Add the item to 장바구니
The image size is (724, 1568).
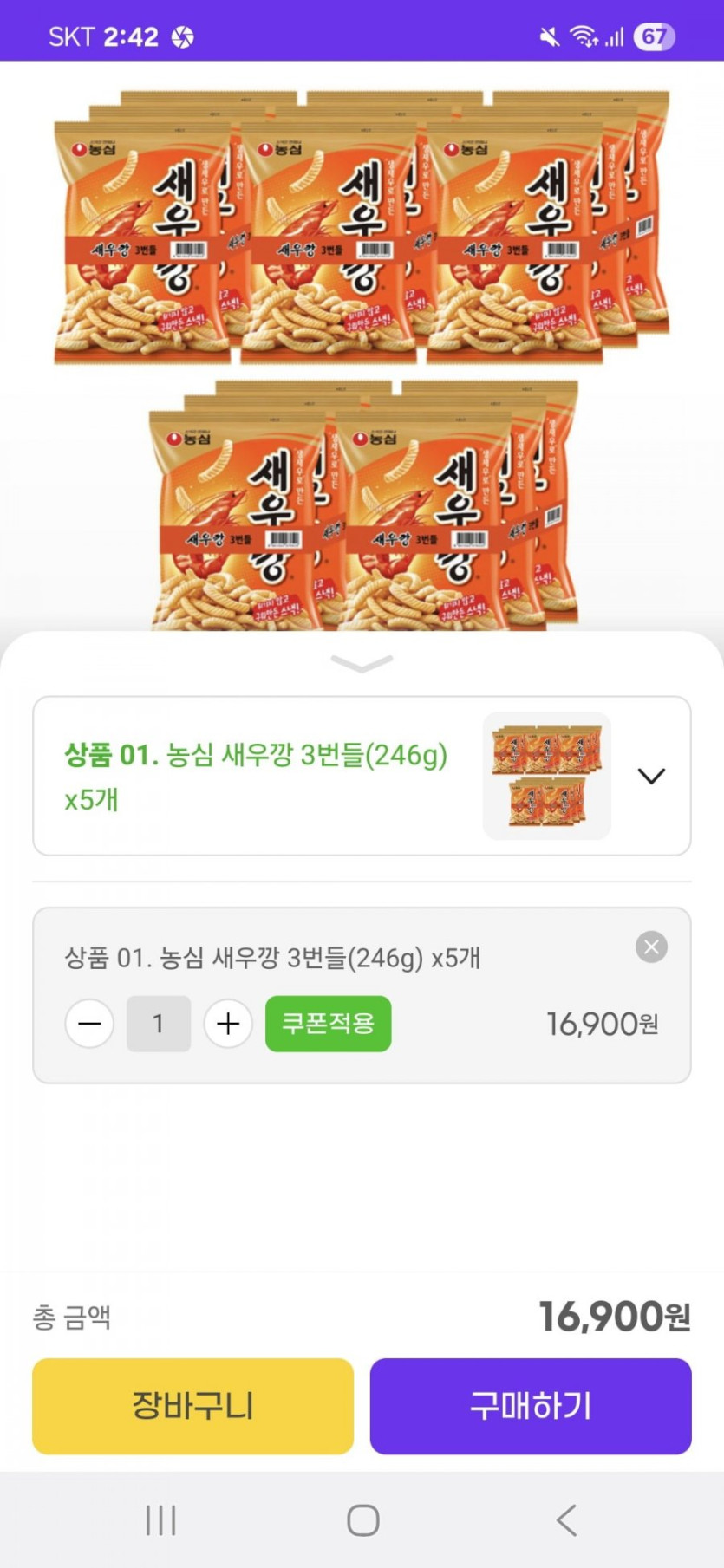coord(192,1406)
